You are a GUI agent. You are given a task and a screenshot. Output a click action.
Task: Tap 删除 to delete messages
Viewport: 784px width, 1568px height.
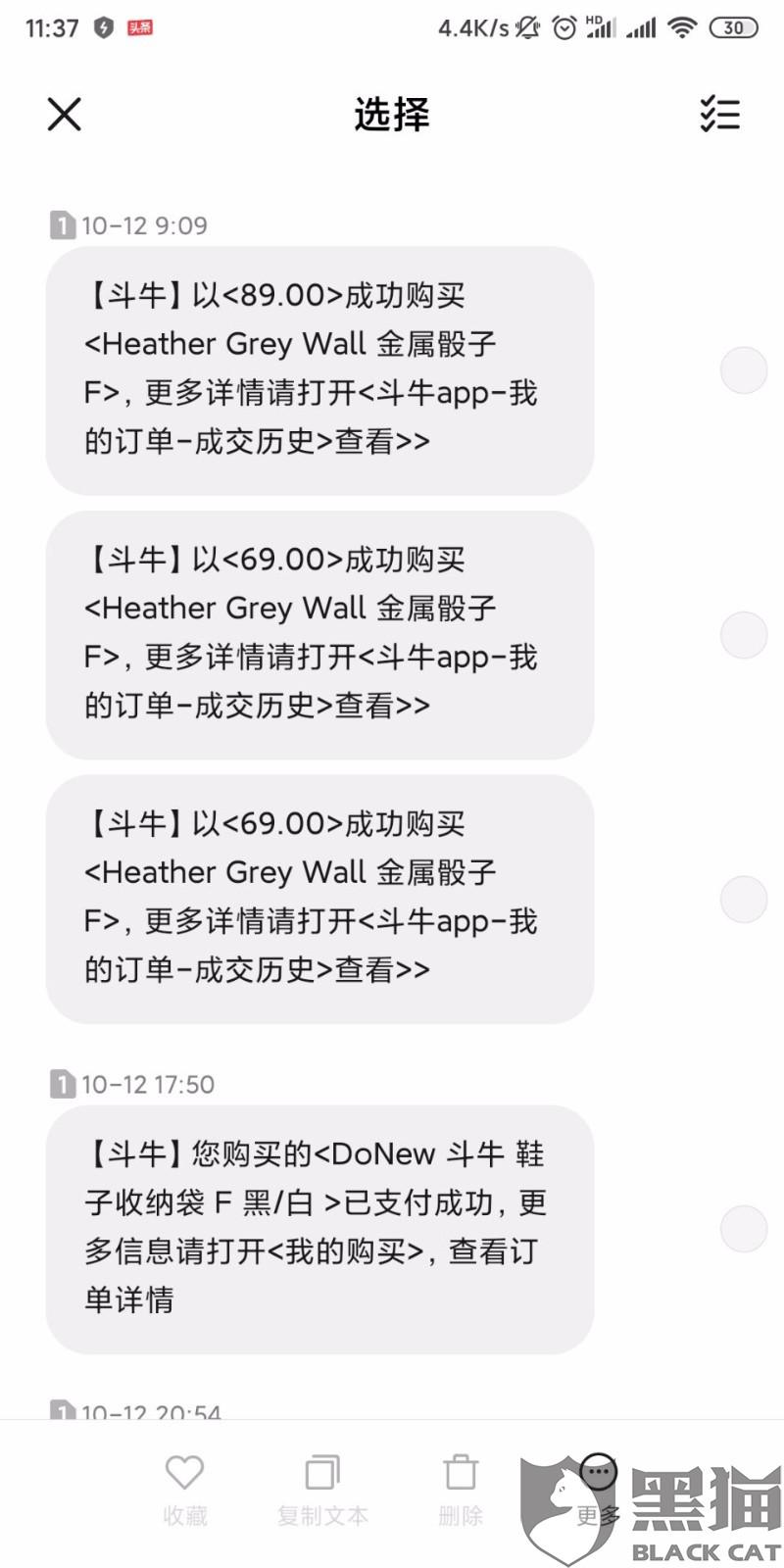pos(461,1491)
